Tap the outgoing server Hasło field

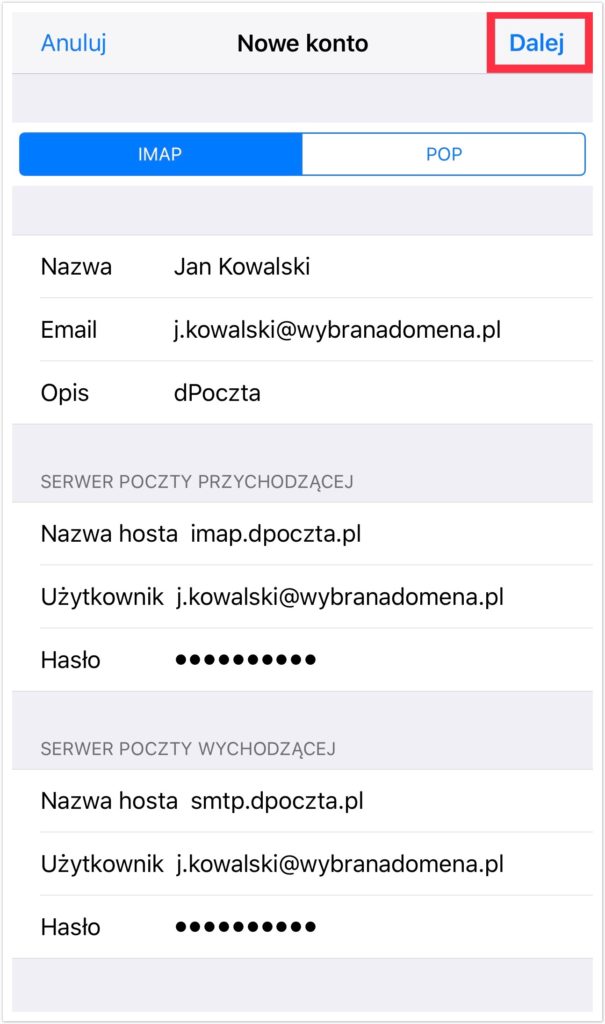click(x=302, y=927)
